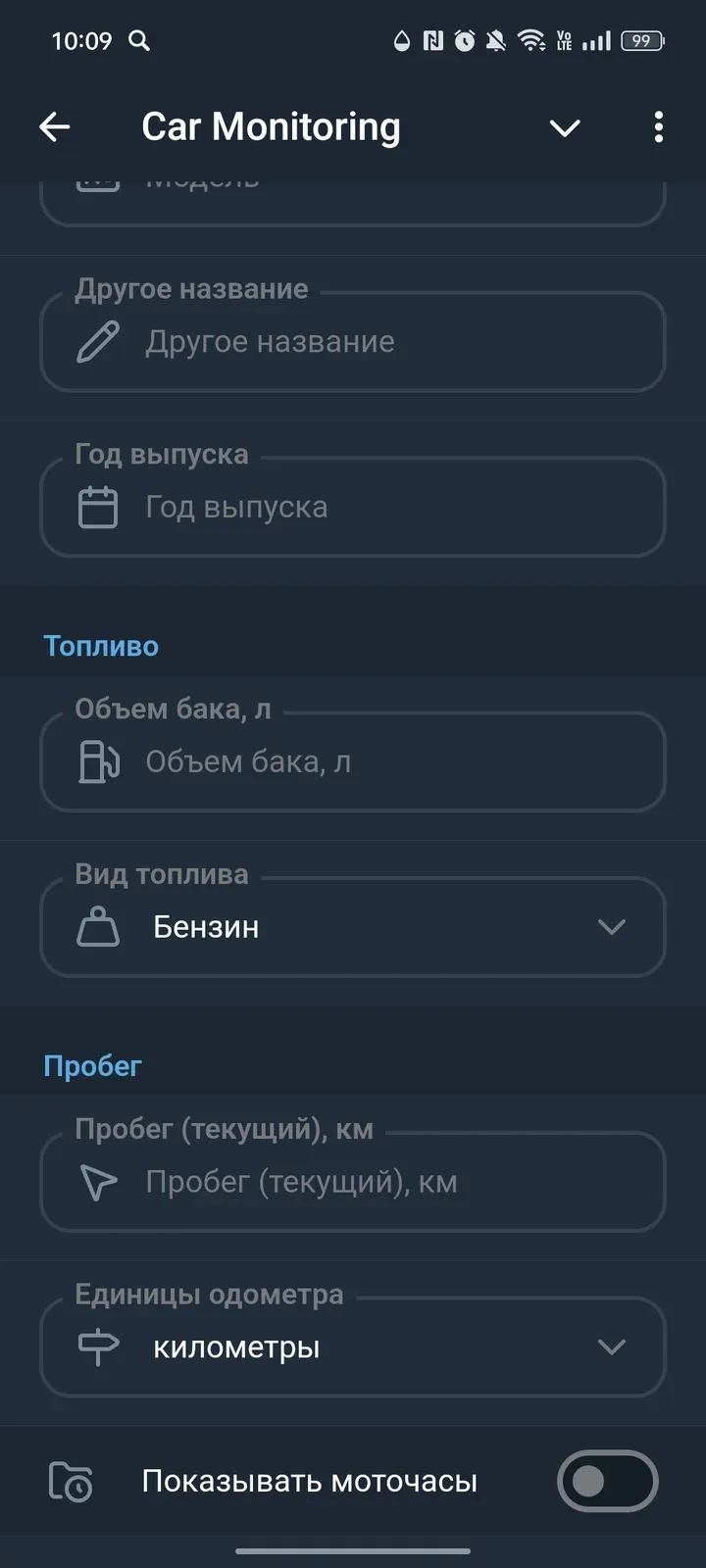Screen dimensions: 706x1568
Task: Open the three-dot overflow menu
Action: pyautogui.click(x=658, y=126)
